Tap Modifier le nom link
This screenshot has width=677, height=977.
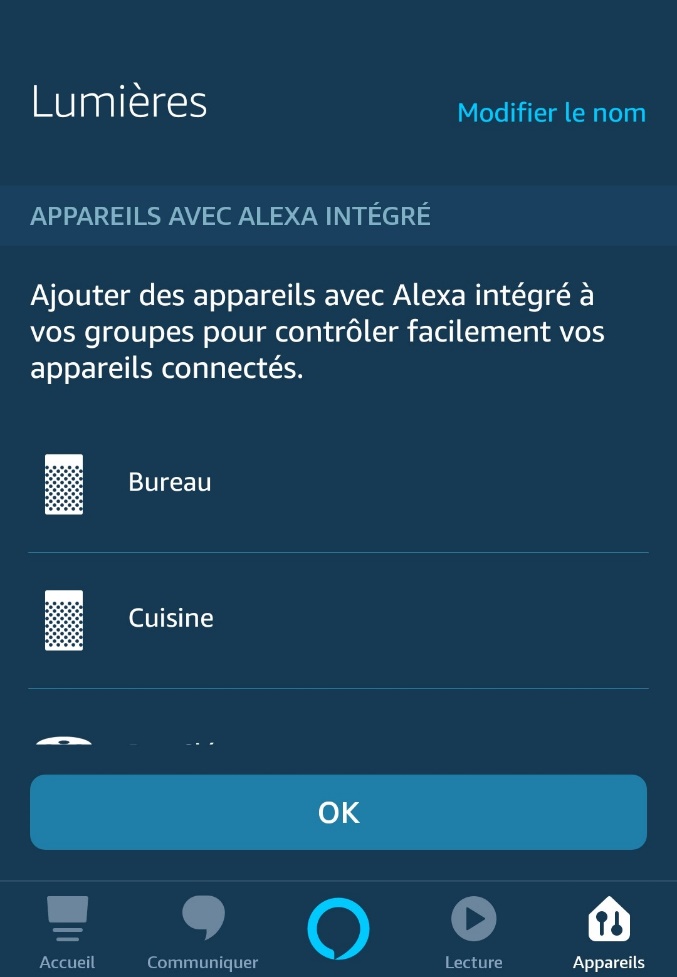click(551, 113)
